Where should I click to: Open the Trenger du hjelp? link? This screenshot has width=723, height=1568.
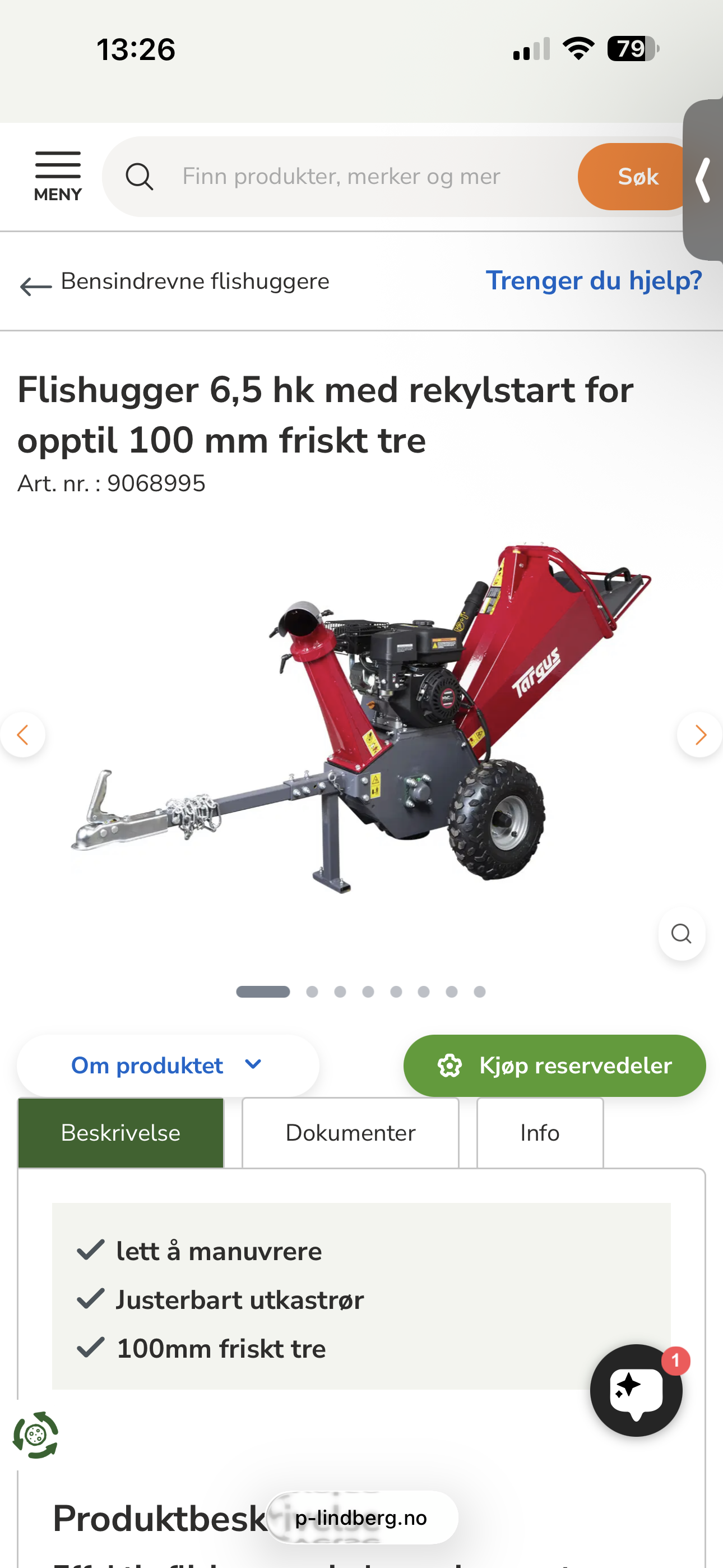594,280
